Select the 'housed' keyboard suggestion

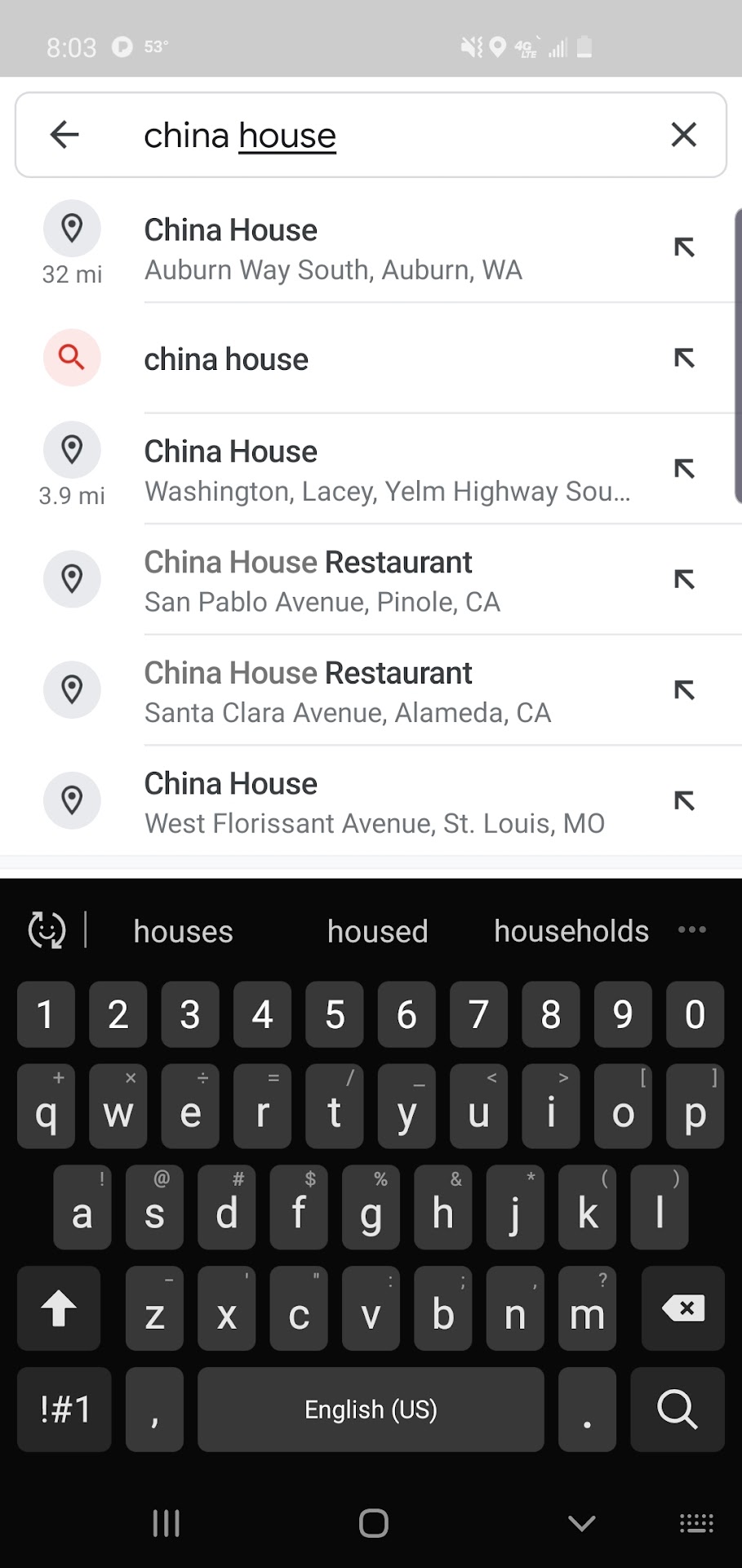(x=377, y=931)
